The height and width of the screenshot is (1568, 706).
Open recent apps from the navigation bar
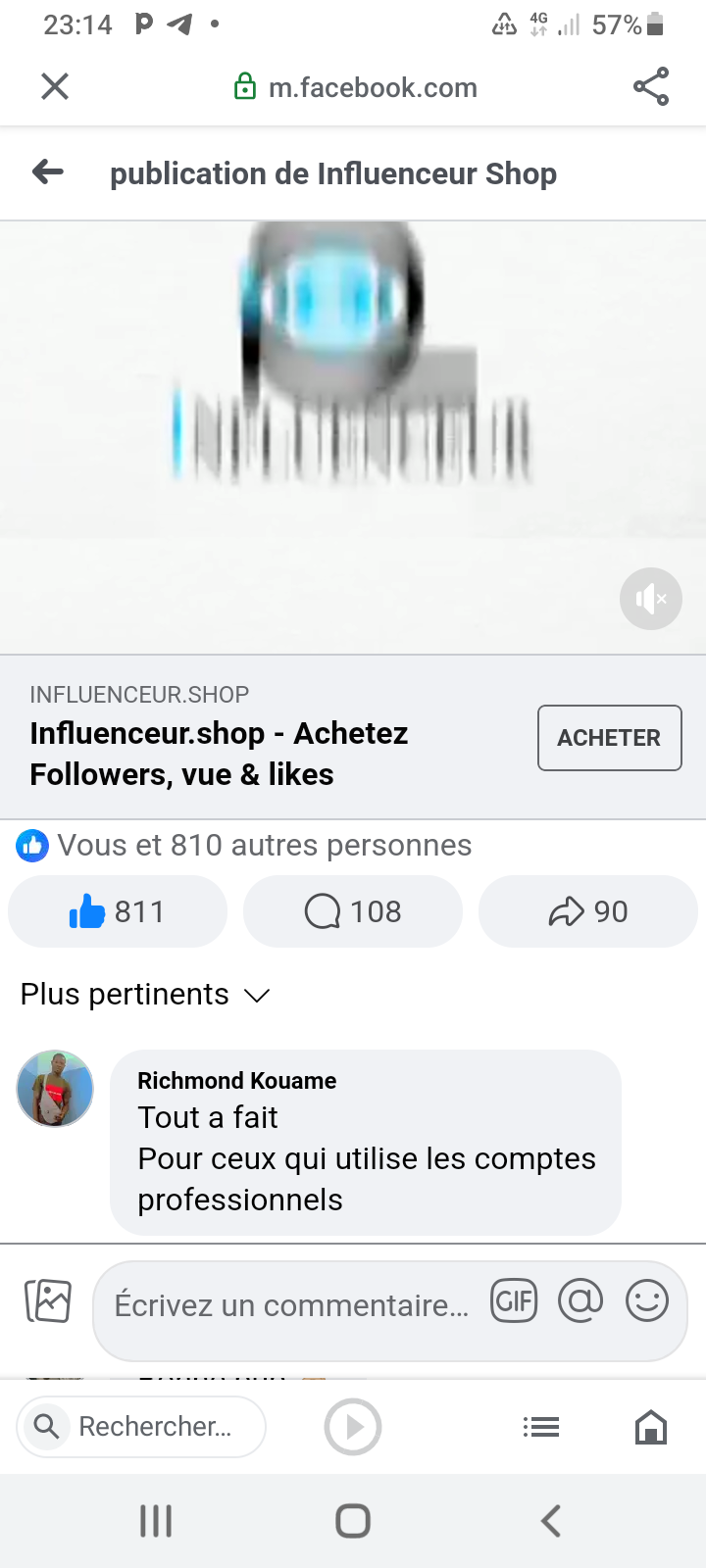click(156, 1521)
